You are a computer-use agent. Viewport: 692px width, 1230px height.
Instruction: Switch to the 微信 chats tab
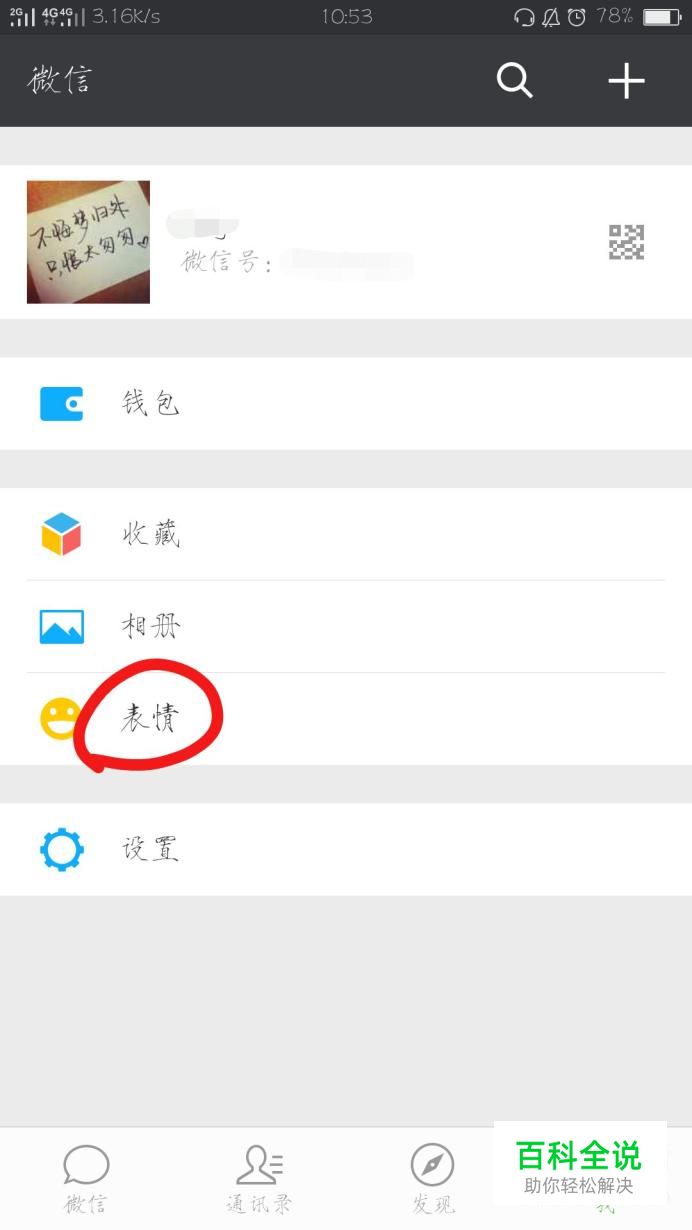tap(86, 1179)
